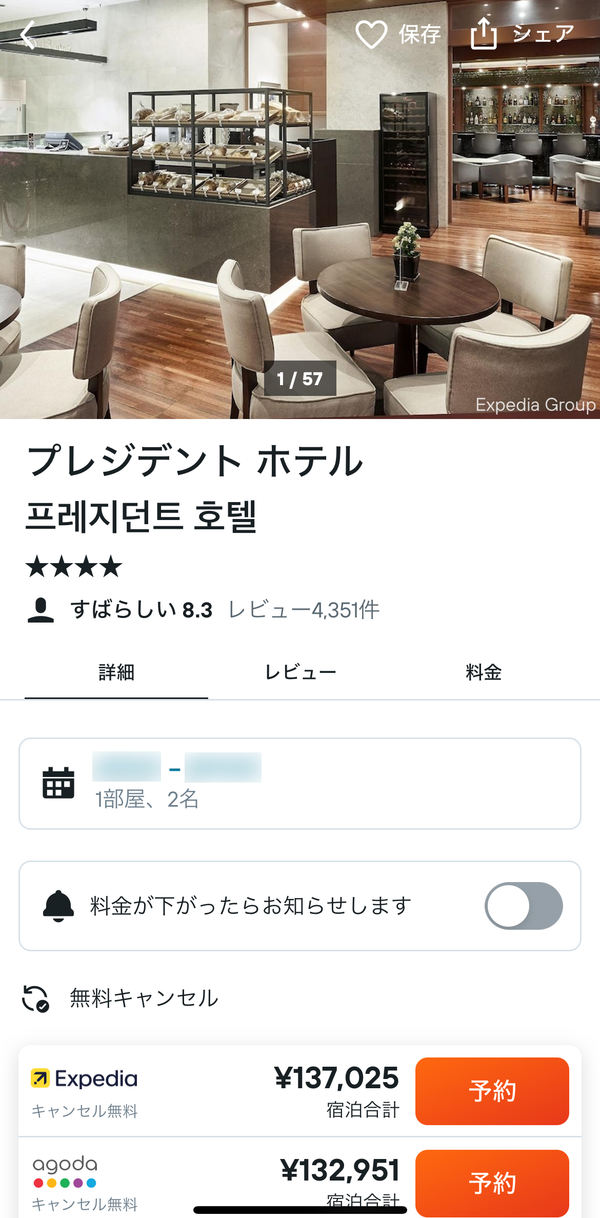View reviews count レビュー4,351件
The width and height of the screenshot is (600, 1218).
[304, 610]
